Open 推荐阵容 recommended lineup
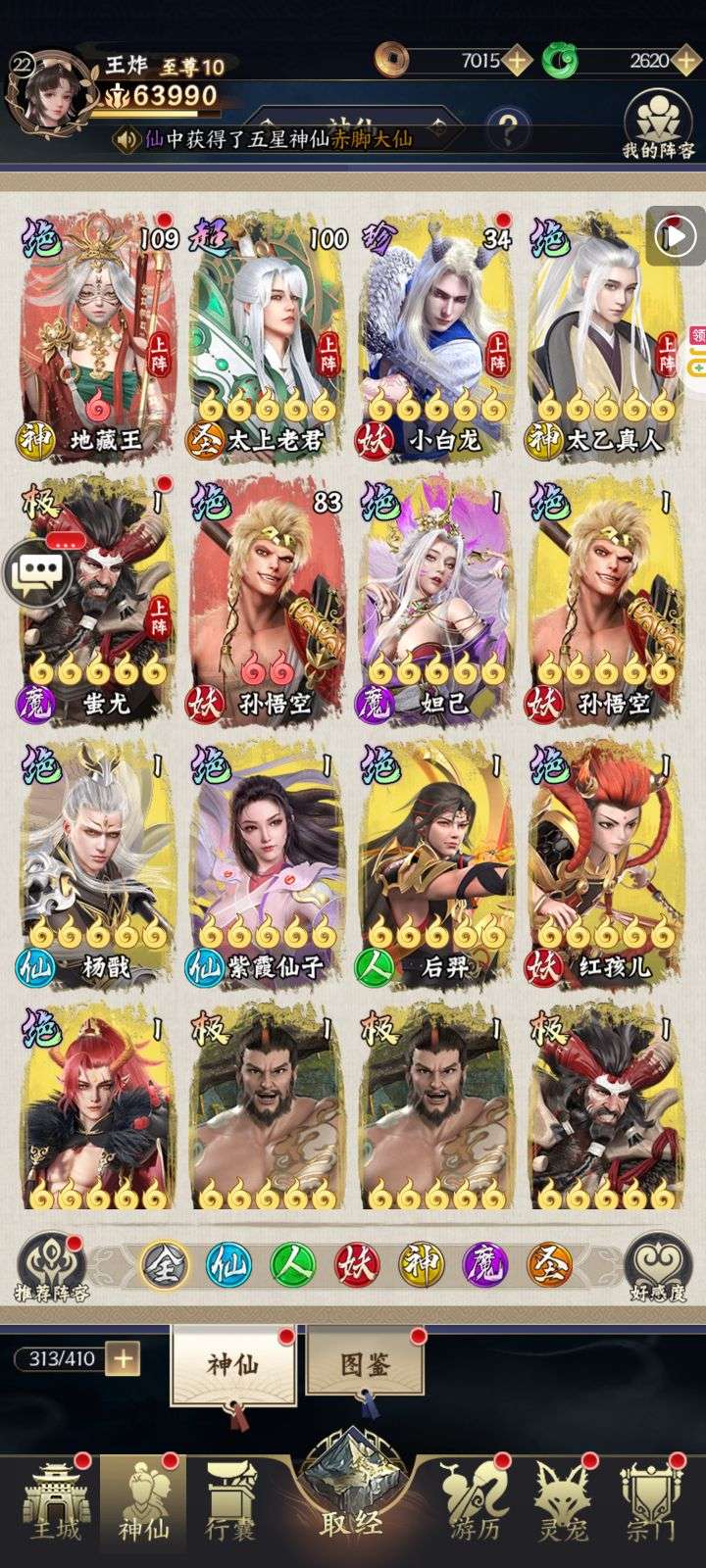 pyautogui.click(x=50, y=1267)
